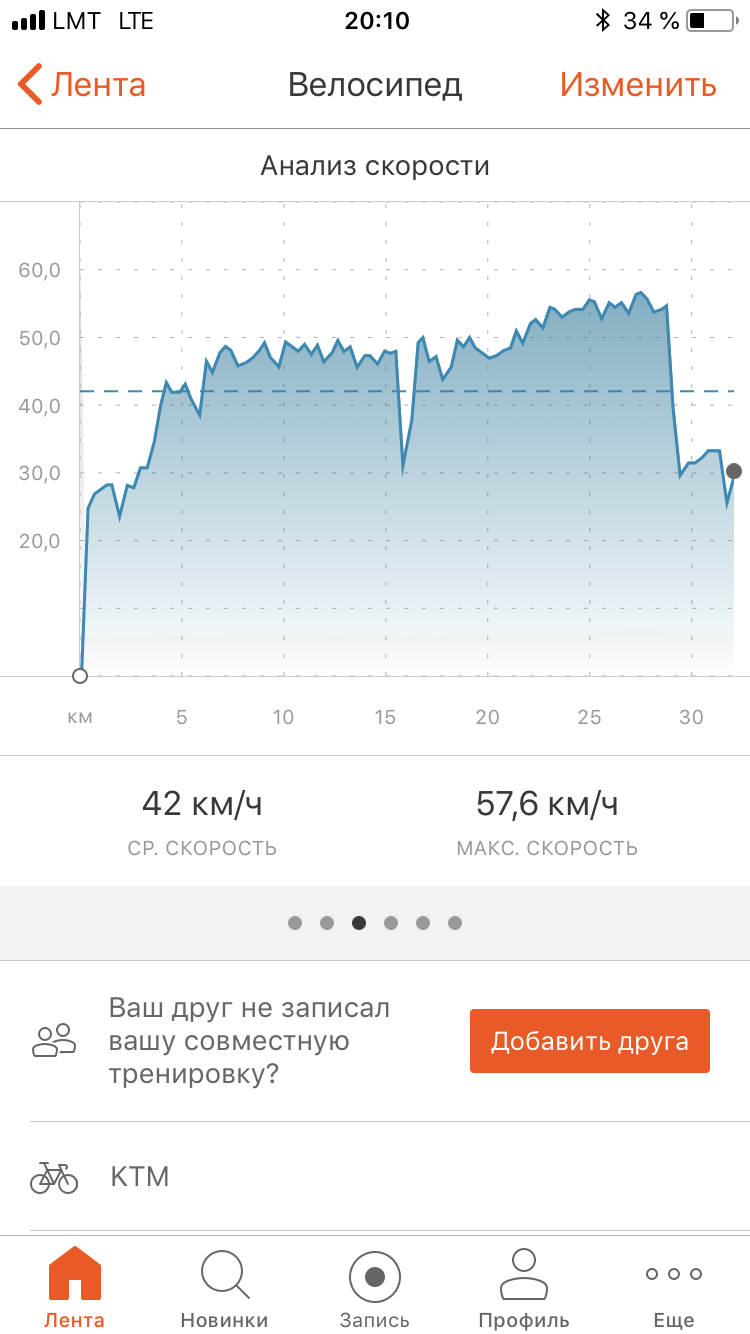Open the Новинки tab
The height and width of the screenshot is (1334, 750).
click(x=224, y=1288)
